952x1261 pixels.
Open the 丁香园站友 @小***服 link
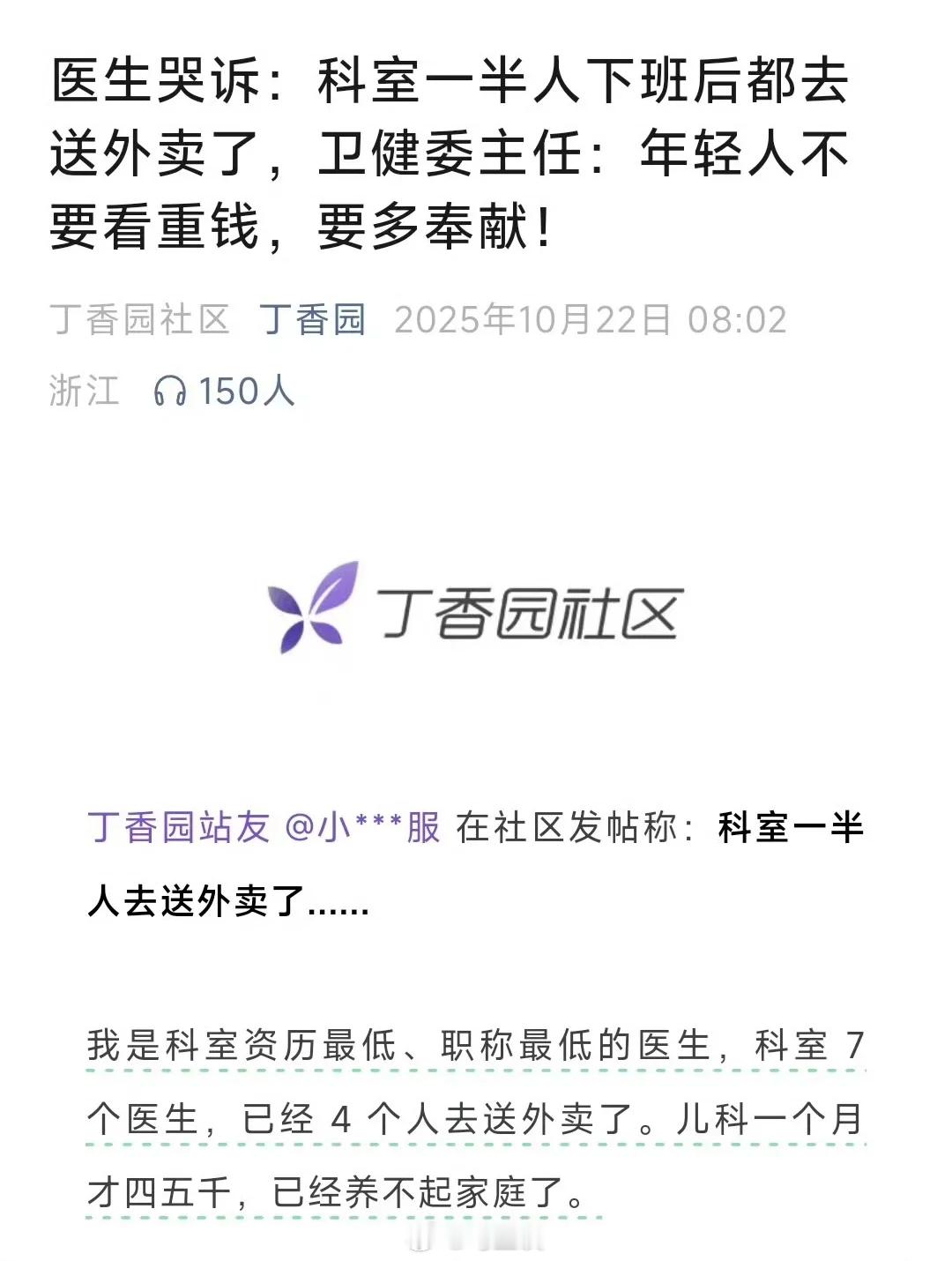[264, 827]
